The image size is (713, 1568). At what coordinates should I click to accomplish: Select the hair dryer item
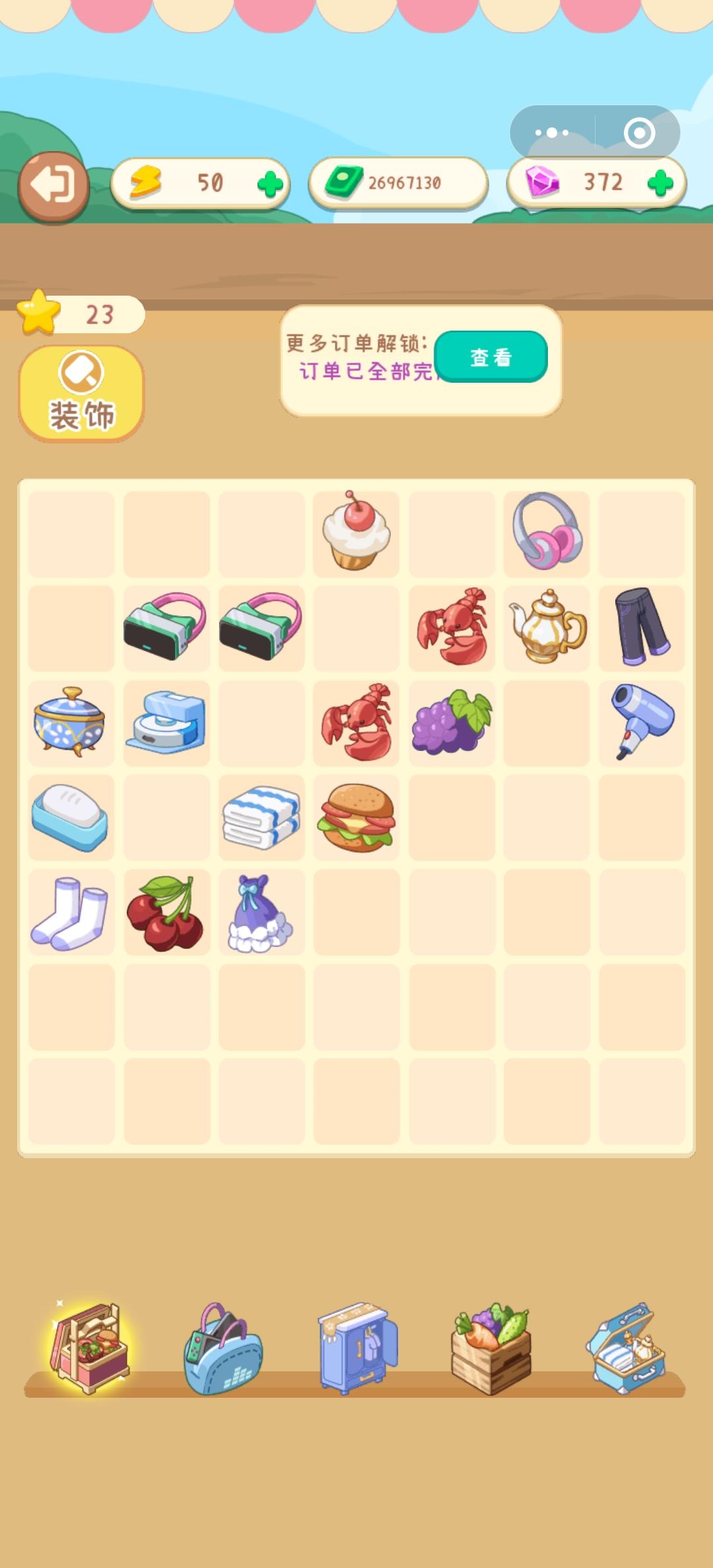[x=641, y=721]
